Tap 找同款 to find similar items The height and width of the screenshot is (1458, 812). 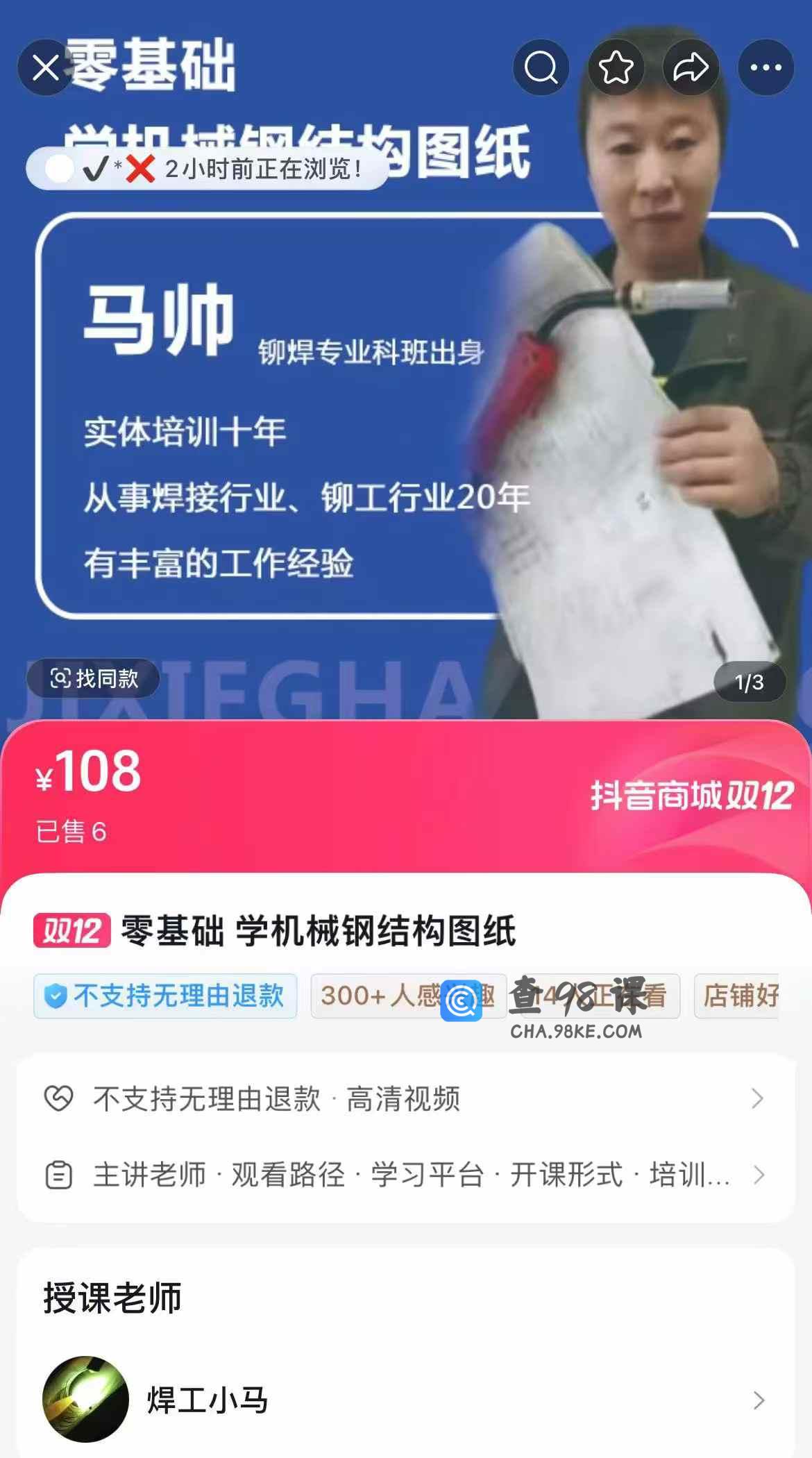[94, 678]
